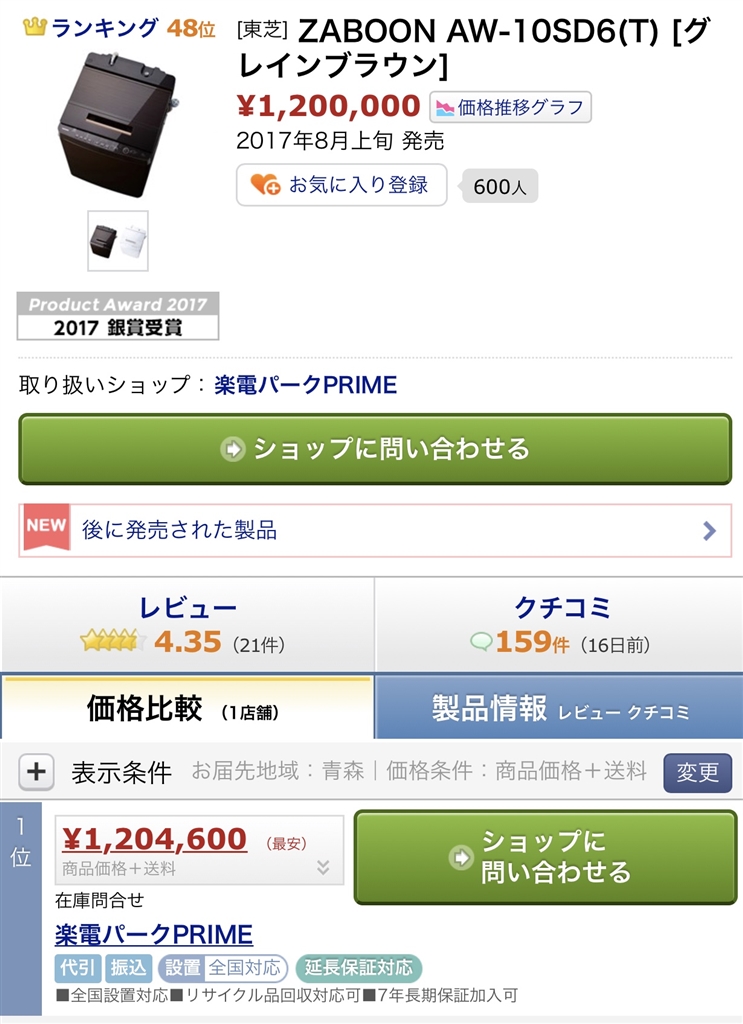Open the 楽電パークPRIME shop link at top
The image size is (743, 1024).
tap(305, 385)
